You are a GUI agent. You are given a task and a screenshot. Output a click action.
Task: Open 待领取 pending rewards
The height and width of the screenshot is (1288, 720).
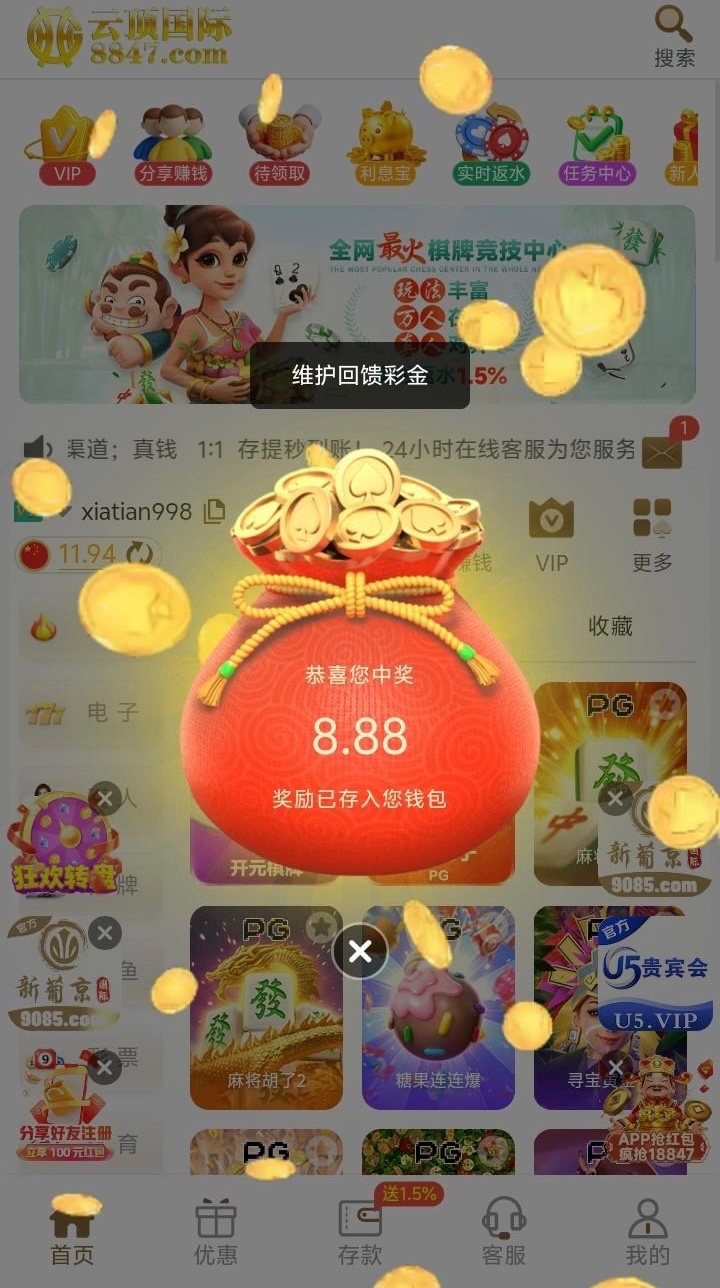click(280, 146)
